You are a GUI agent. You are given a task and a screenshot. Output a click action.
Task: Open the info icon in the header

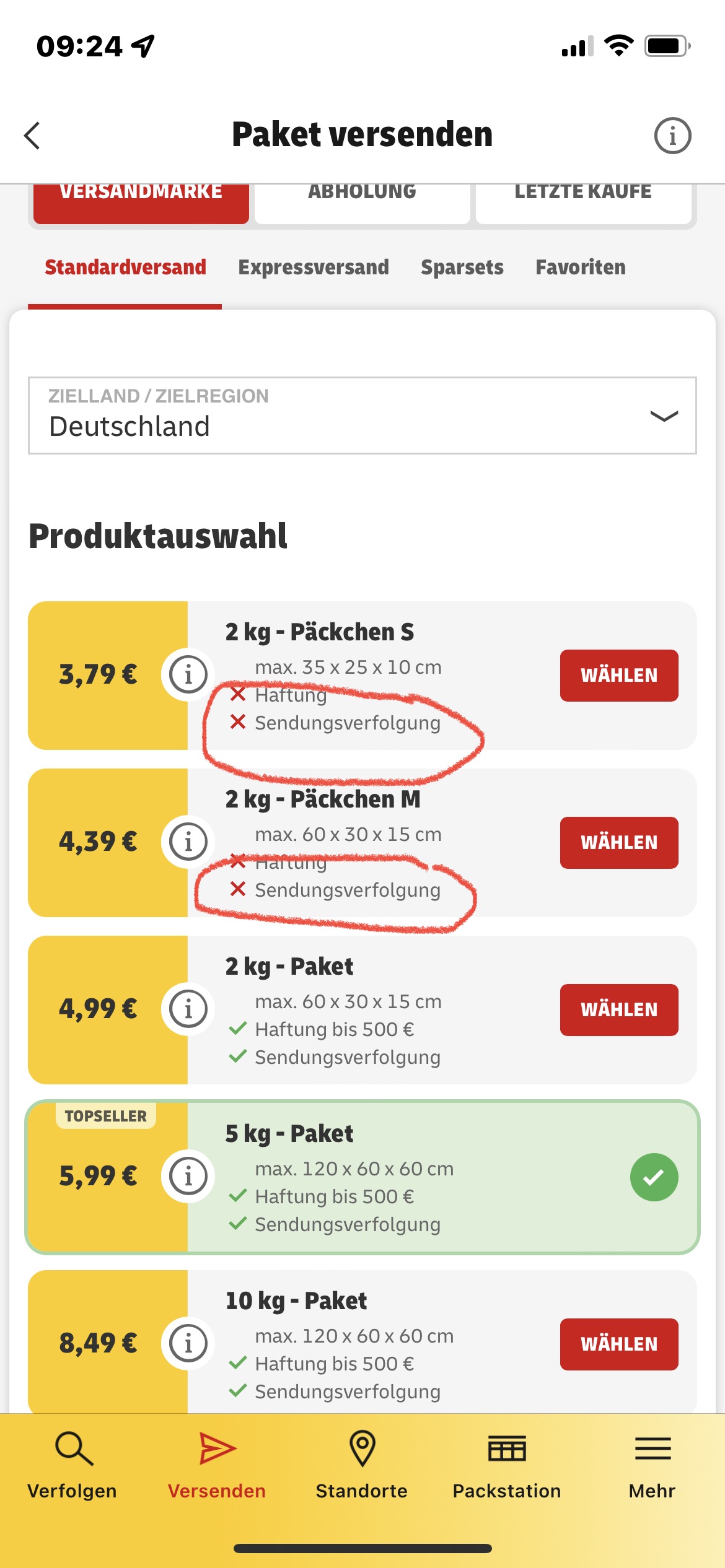point(672,135)
